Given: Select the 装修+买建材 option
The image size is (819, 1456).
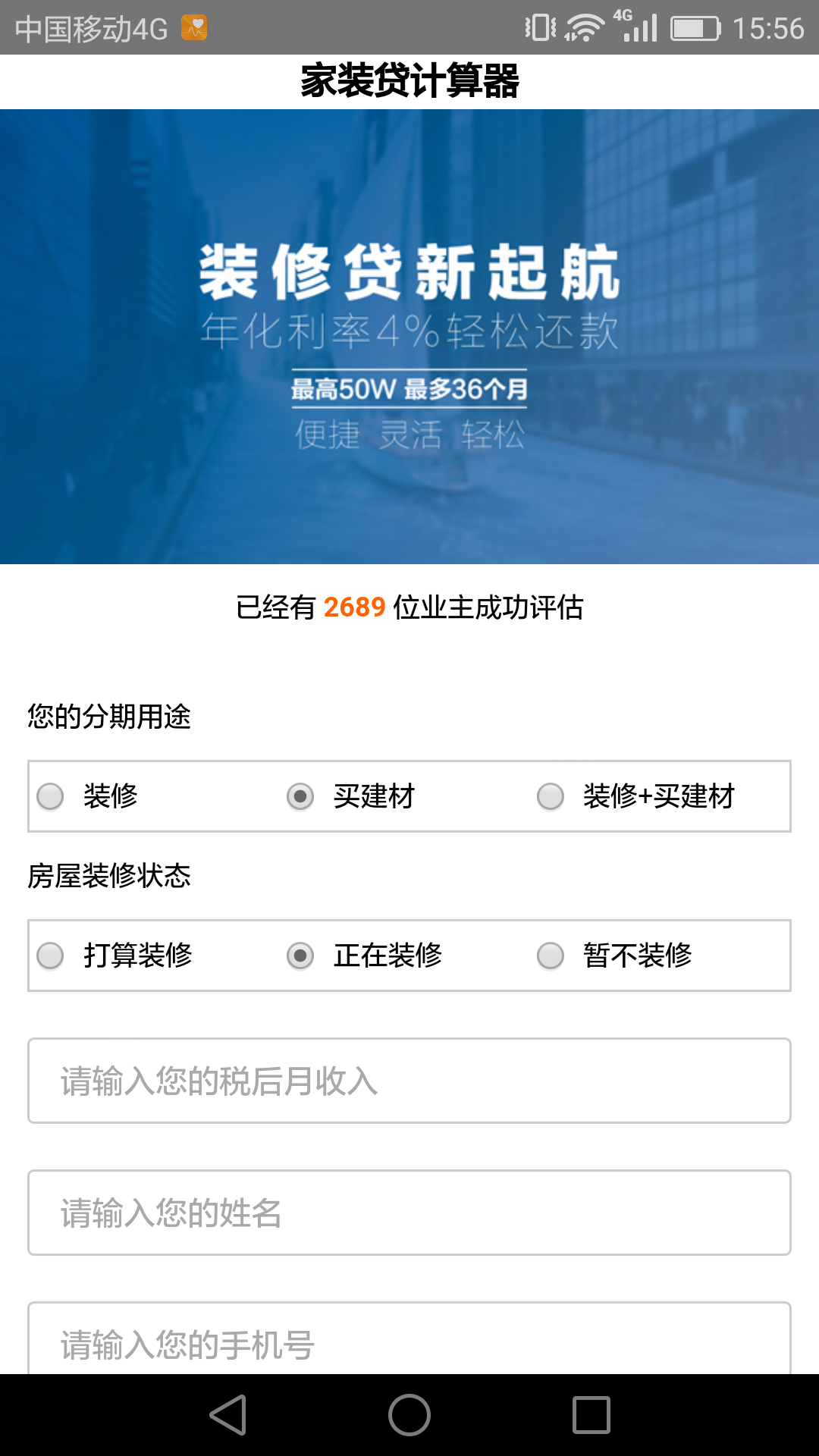Looking at the screenshot, I should pyautogui.click(x=551, y=796).
